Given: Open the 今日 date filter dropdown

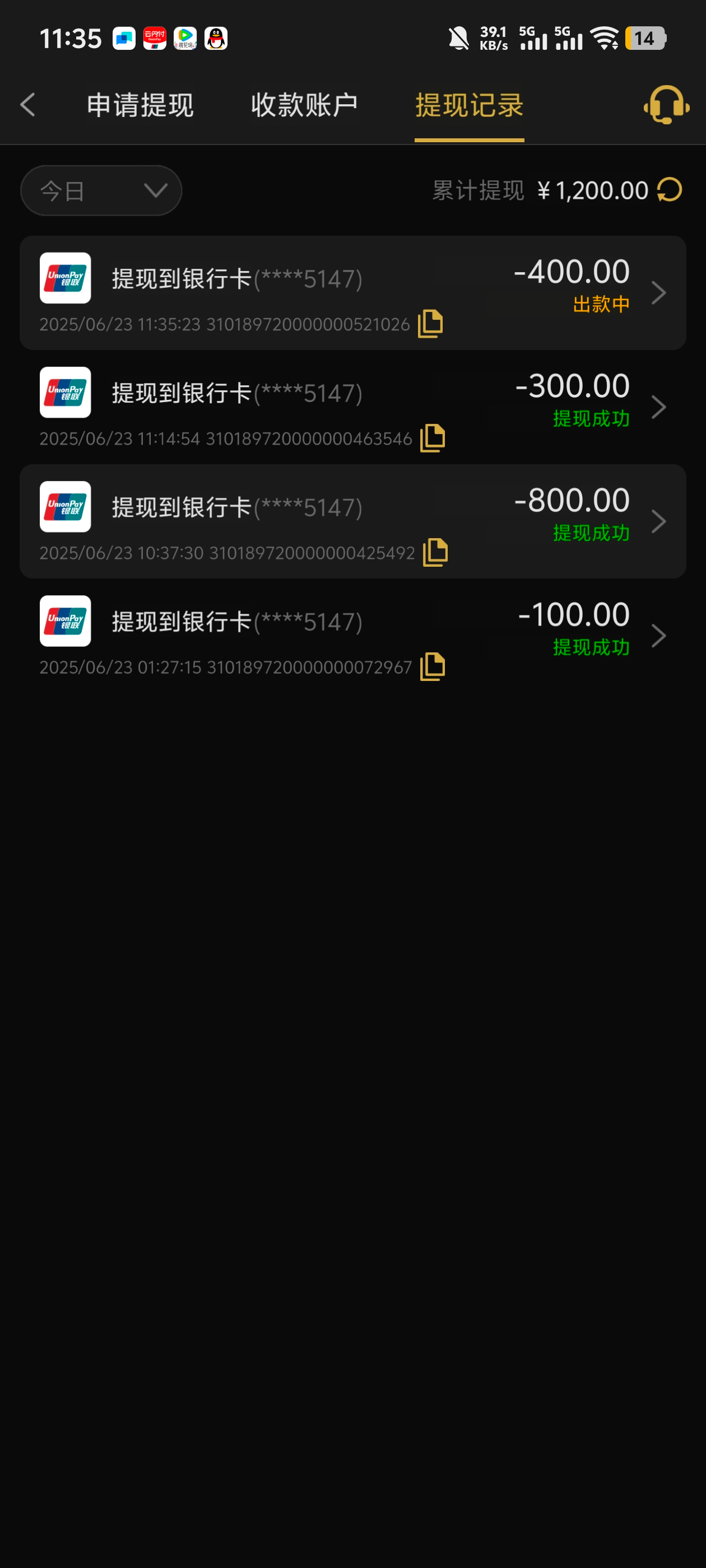Looking at the screenshot, I should pyautogui.click(x=100, y=190).
